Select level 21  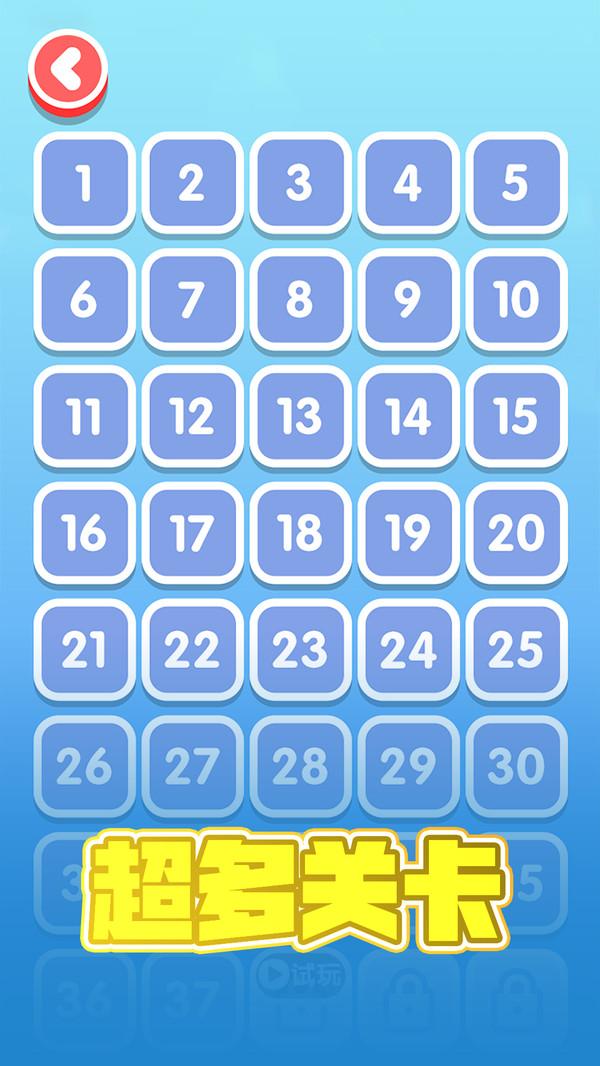tap(84, 650)
